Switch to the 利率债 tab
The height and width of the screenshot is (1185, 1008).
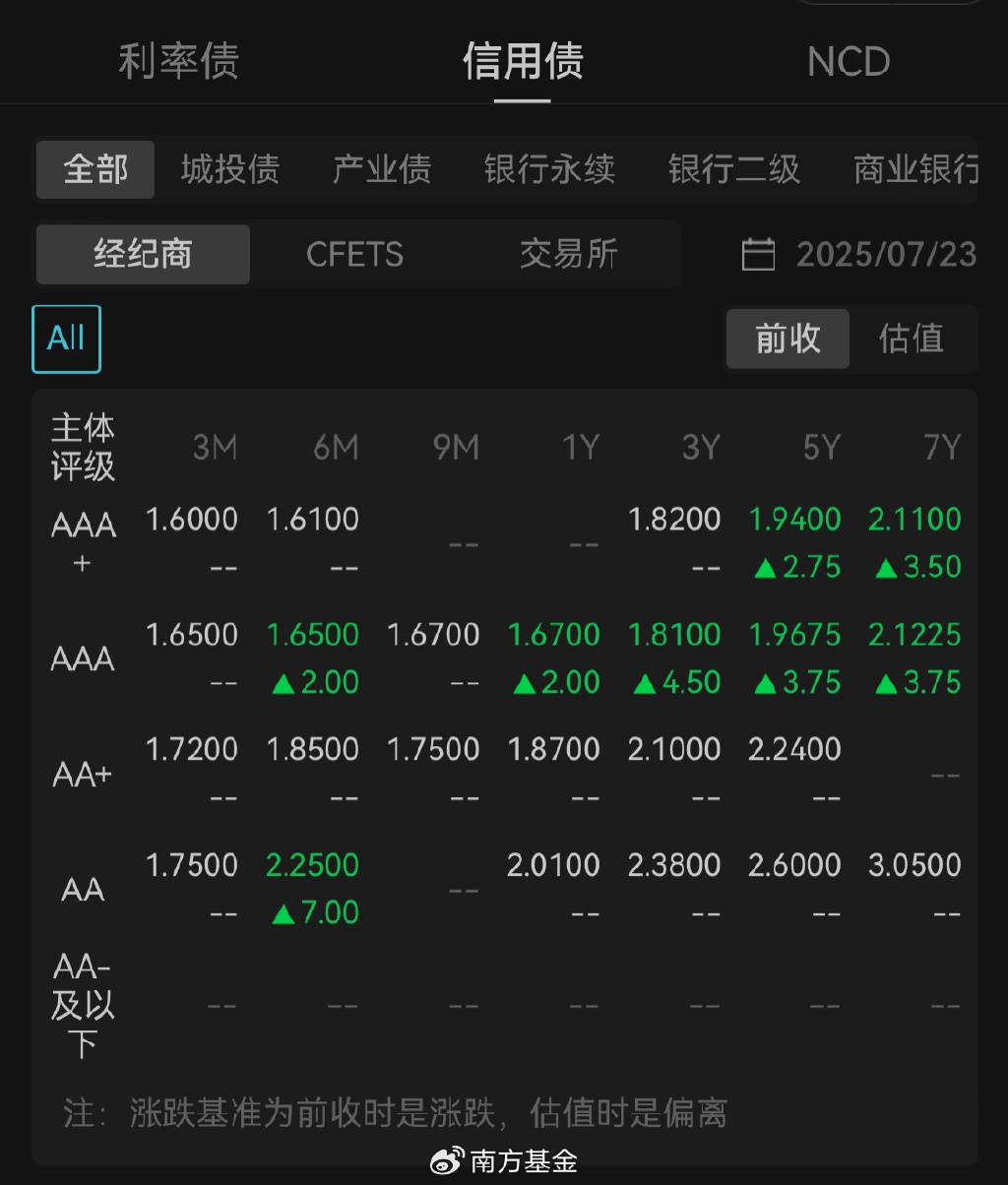tap(178, 61)
